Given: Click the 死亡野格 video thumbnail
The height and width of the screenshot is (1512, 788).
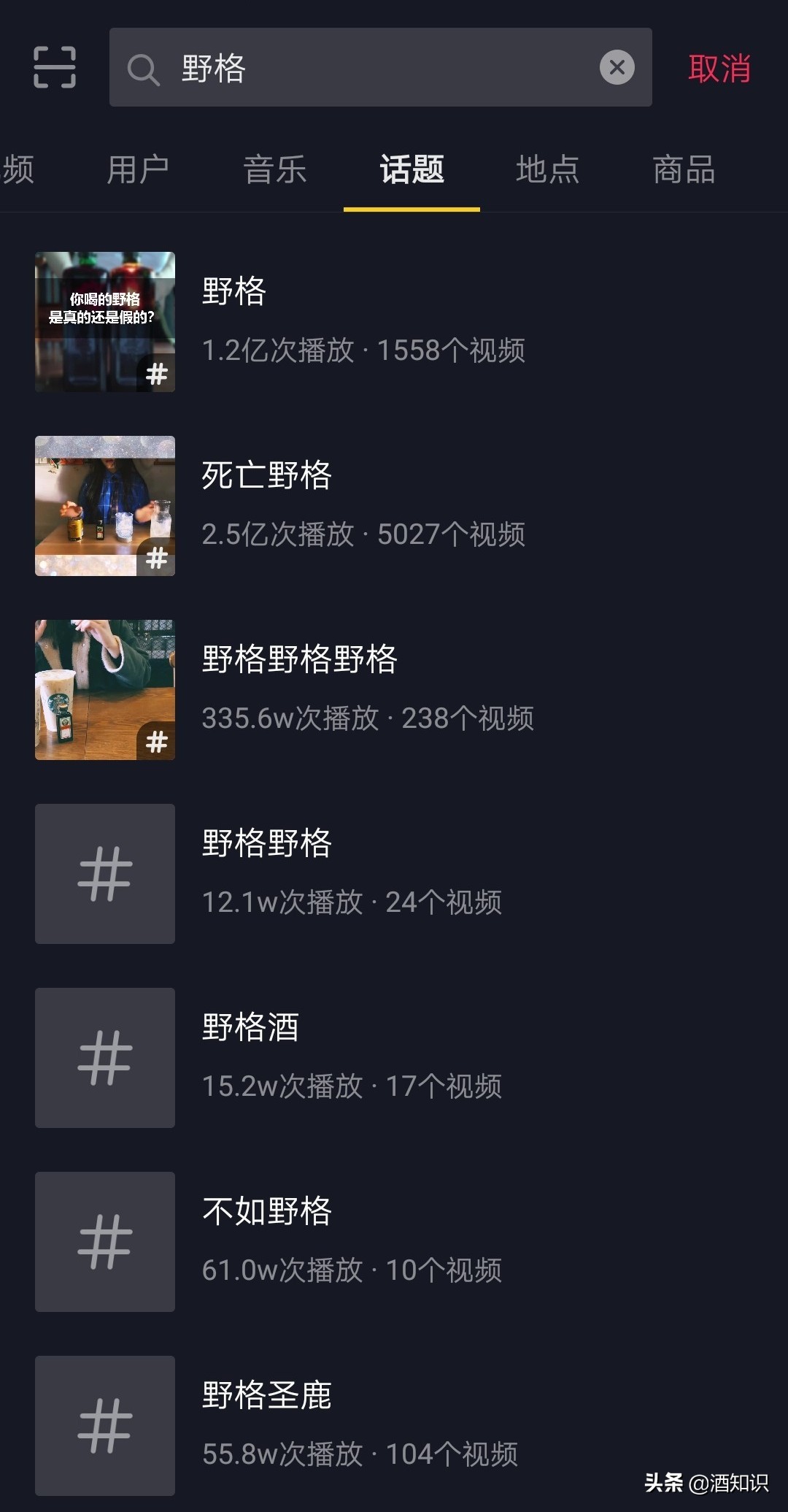Looking at the screenshot, I should [104, 506].
